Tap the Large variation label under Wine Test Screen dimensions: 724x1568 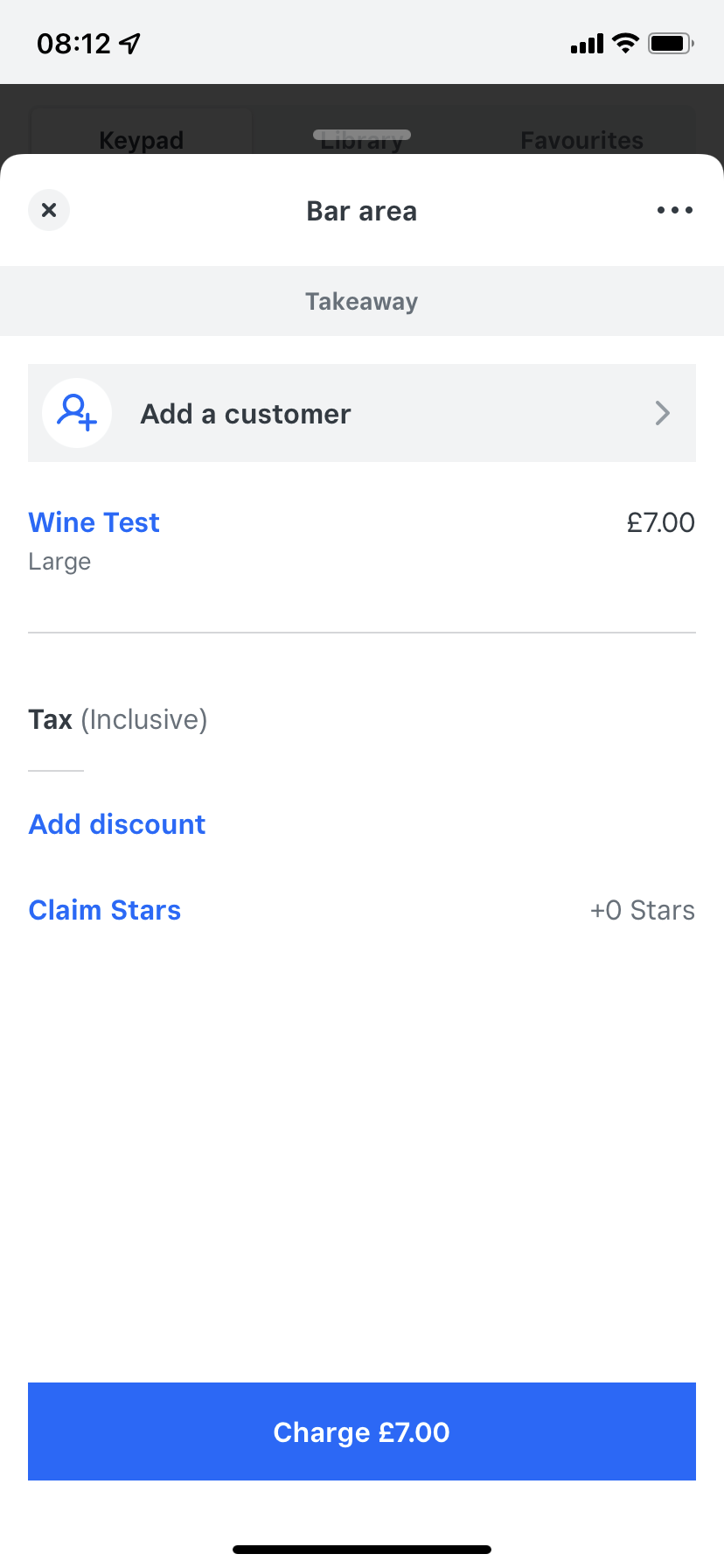[59, 561]
